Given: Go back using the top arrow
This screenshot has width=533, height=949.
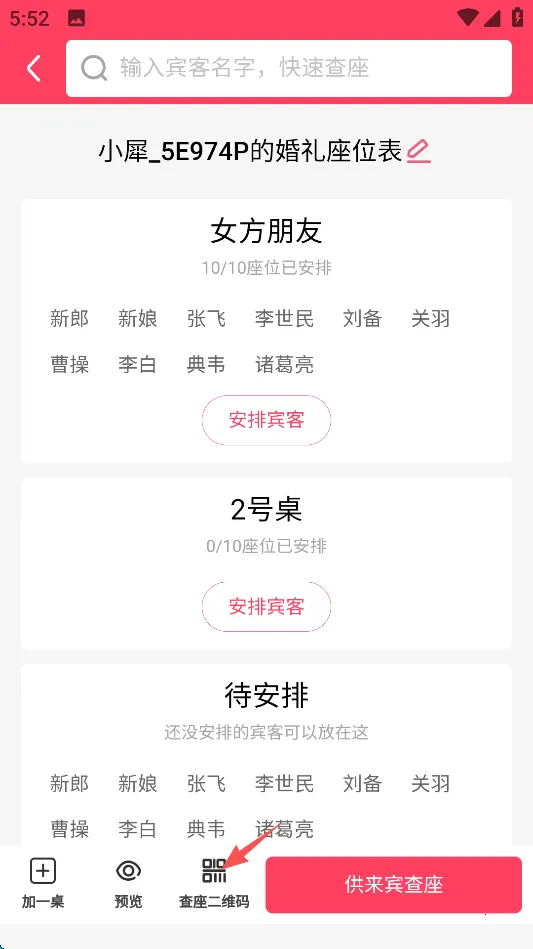Looking at the screenshot, I should click(x=34, y=68).
